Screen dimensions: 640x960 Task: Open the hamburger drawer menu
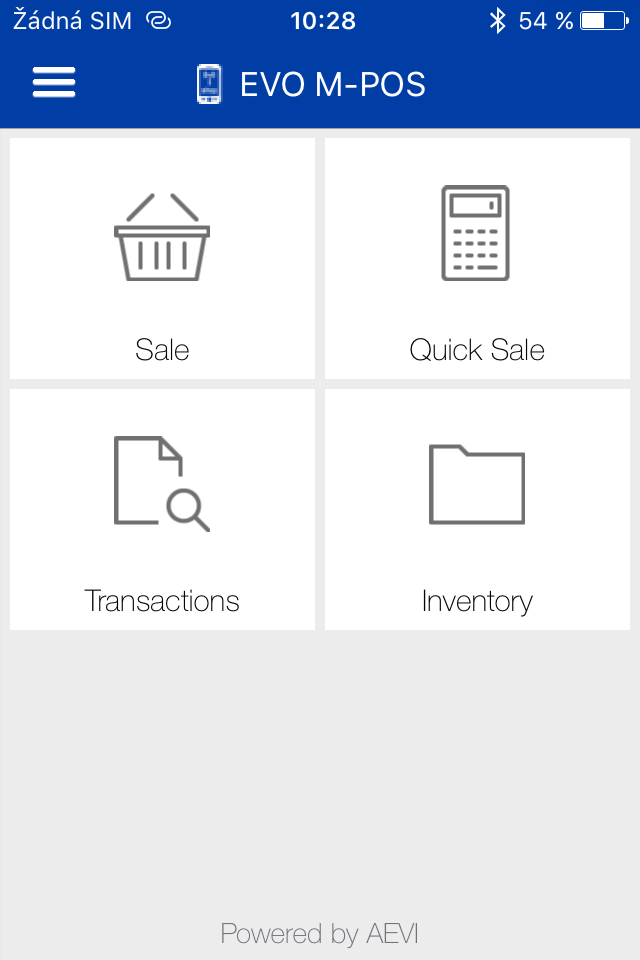(x=54, y=83)
